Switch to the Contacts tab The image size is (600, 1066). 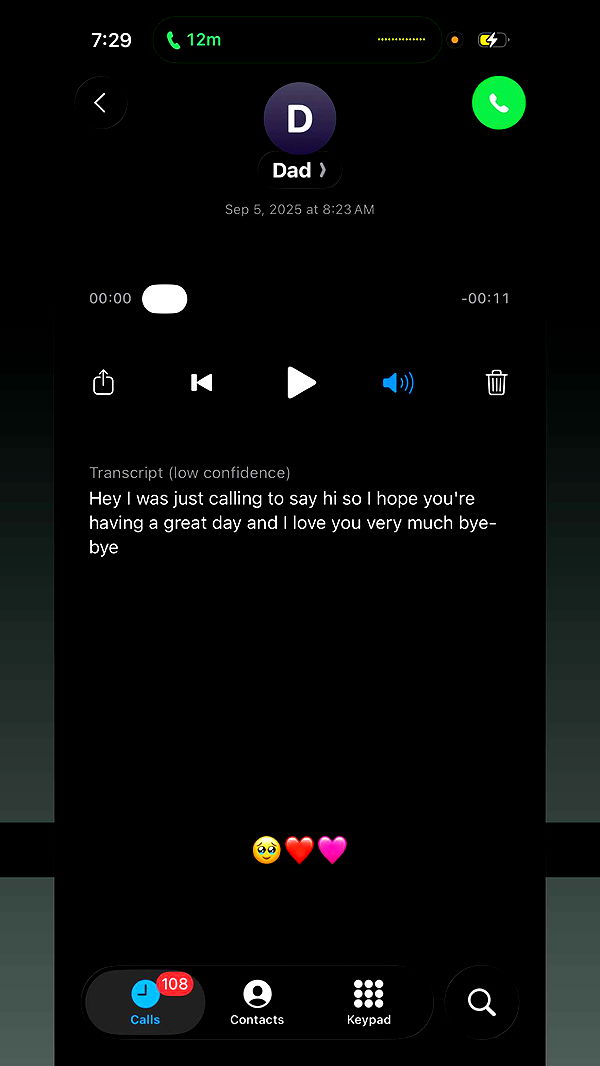point(257,1002)
